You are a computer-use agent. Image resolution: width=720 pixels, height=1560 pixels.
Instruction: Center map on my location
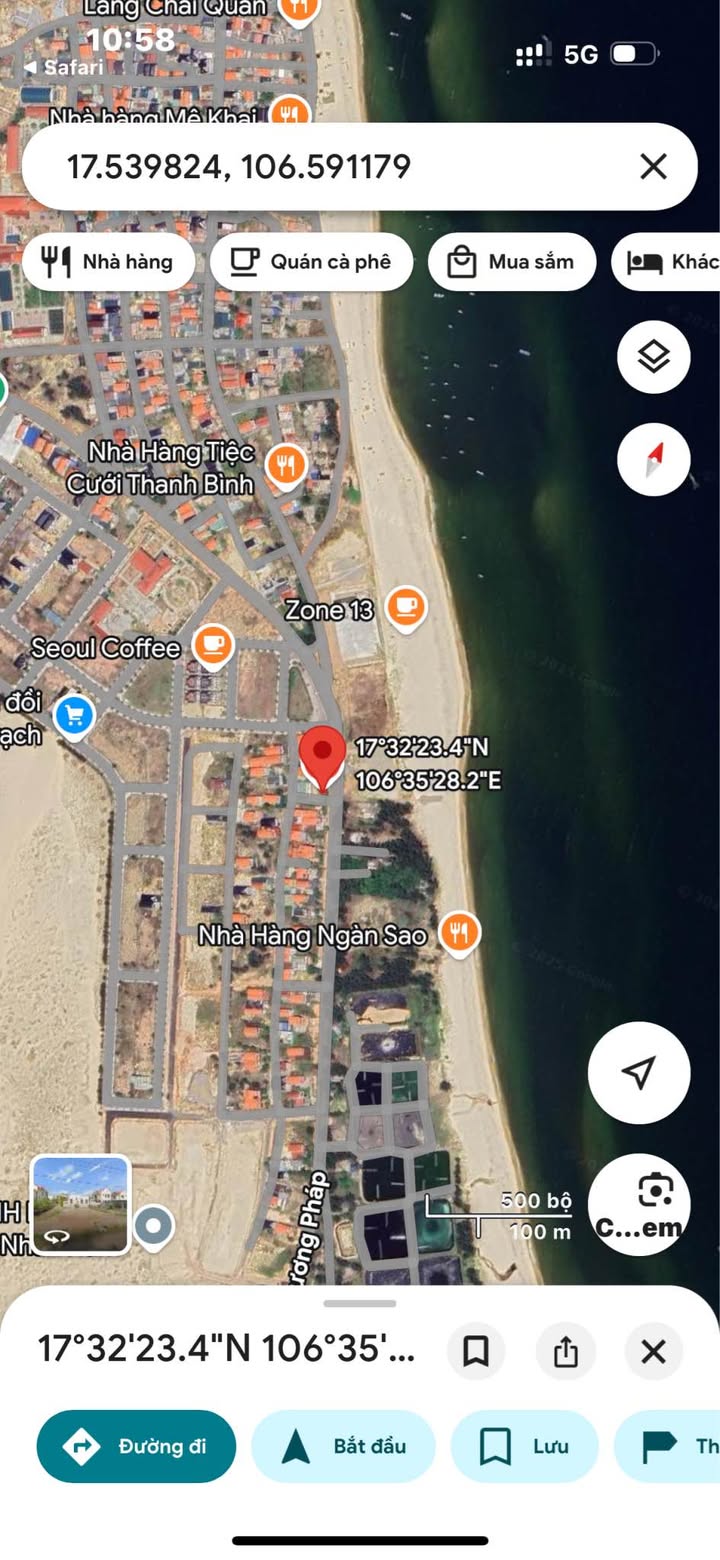(x=638, y=1072)
